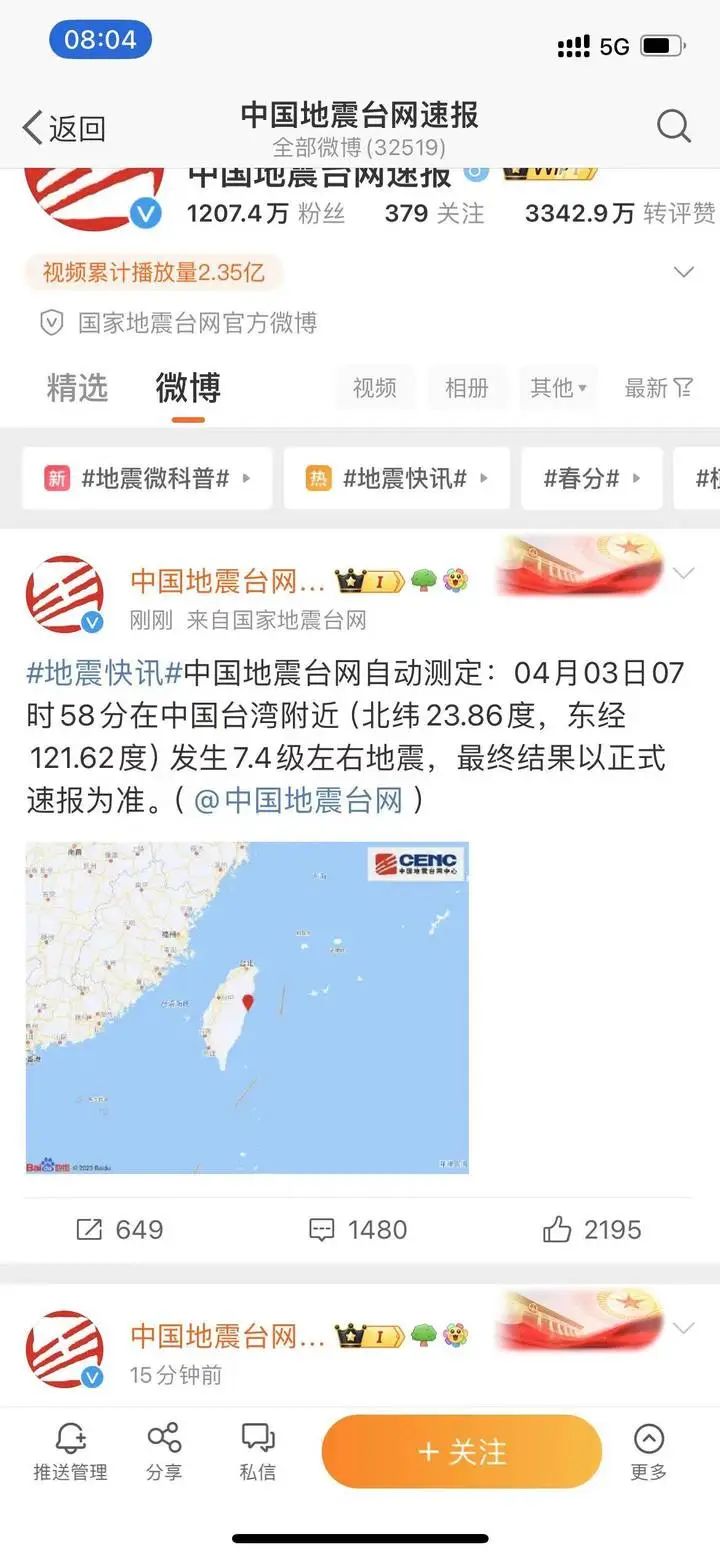Open comments on the post with 1480 comments
The image size is (720, 1558).
(358, 1230)
